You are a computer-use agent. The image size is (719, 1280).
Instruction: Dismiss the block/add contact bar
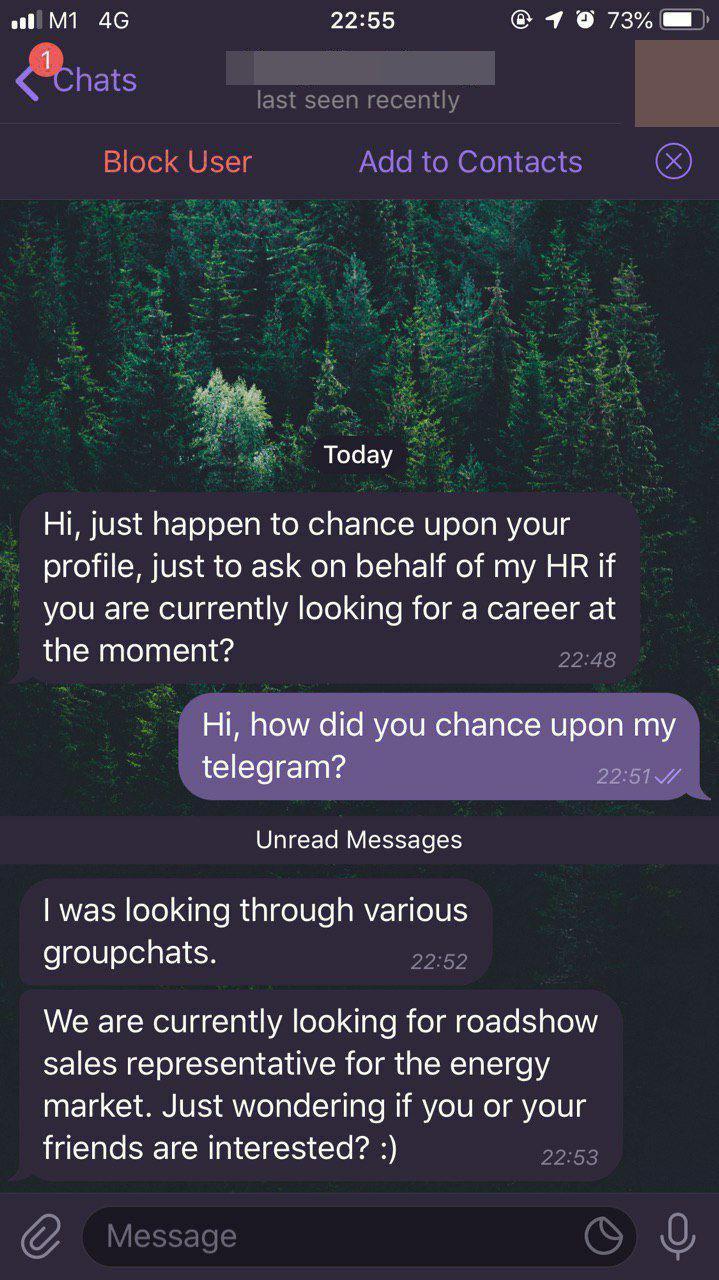673,161
